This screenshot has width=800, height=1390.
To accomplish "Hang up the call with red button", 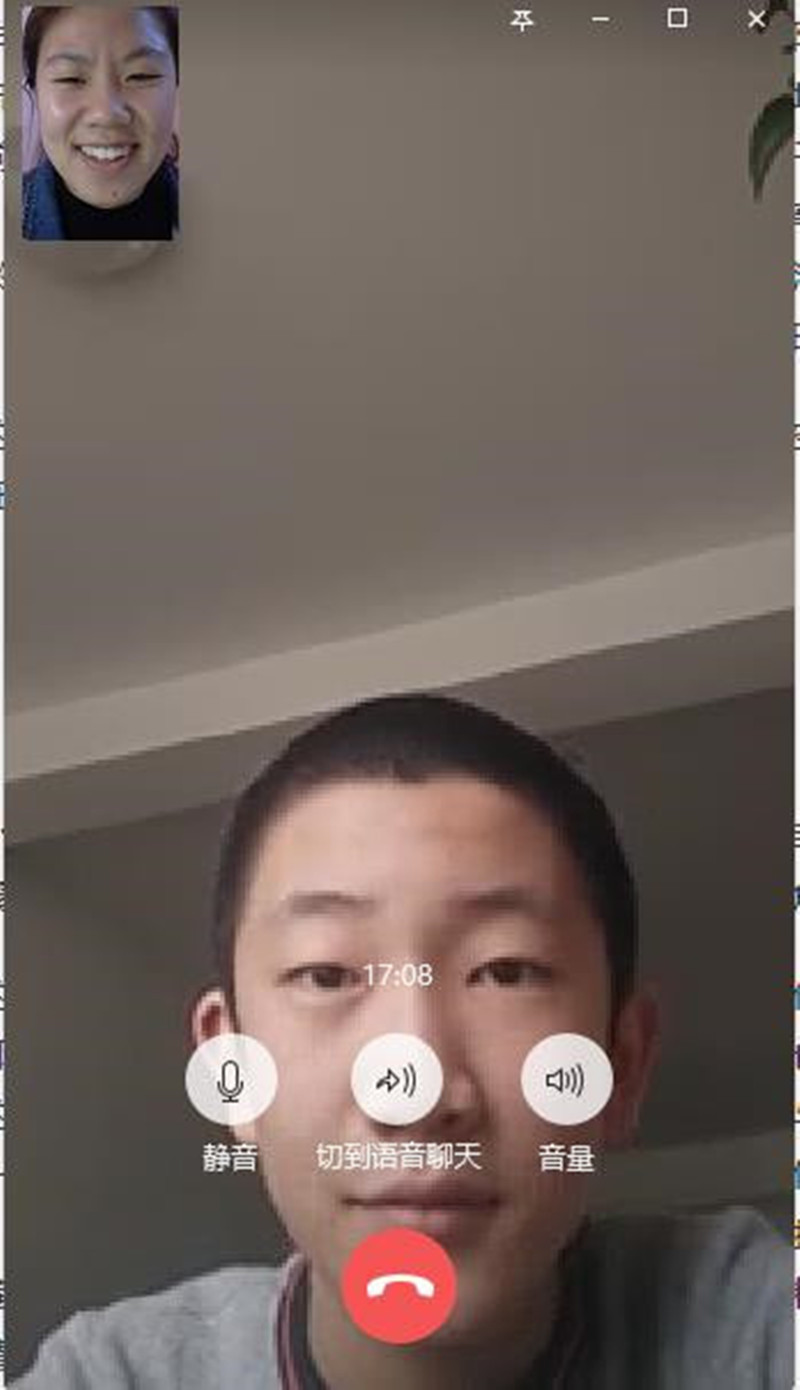I will 398,1286.
